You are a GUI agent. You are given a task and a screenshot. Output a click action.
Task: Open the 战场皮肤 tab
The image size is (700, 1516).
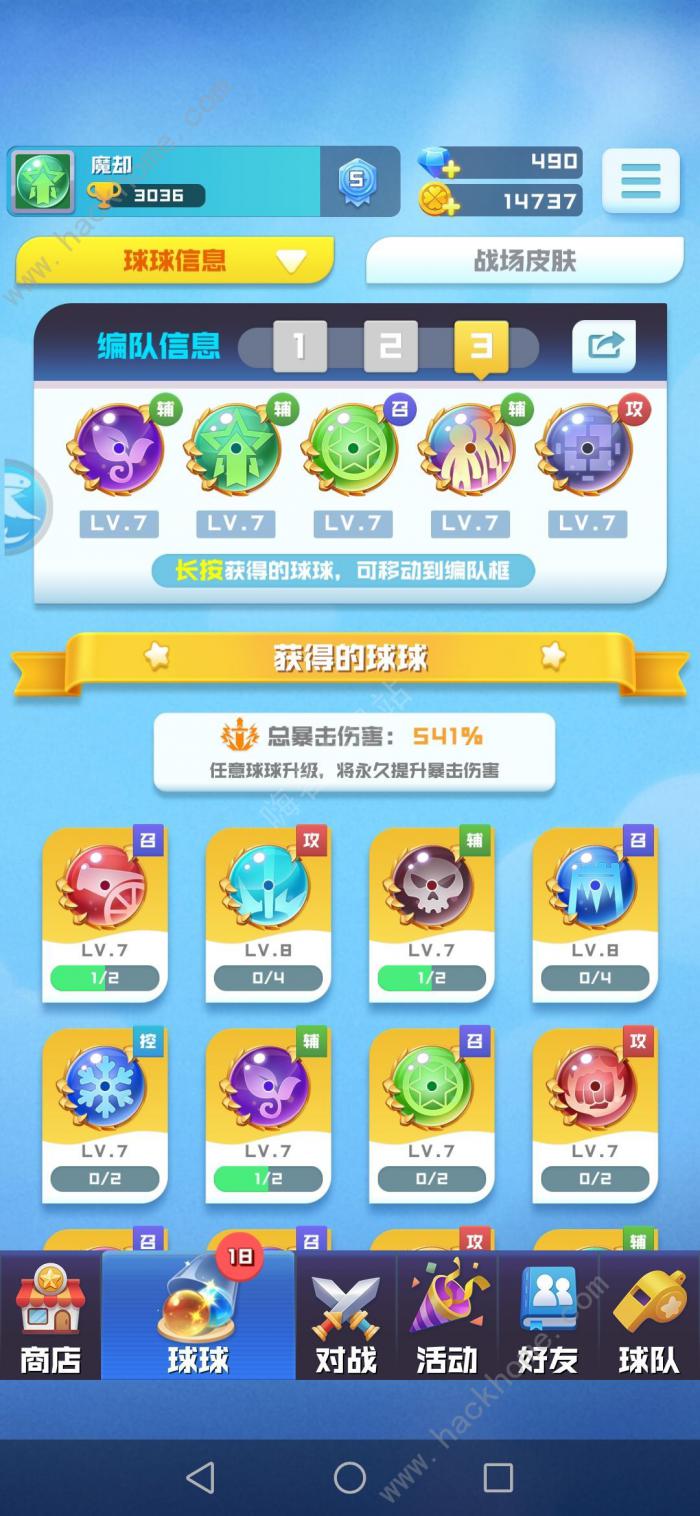coord(524,261)
